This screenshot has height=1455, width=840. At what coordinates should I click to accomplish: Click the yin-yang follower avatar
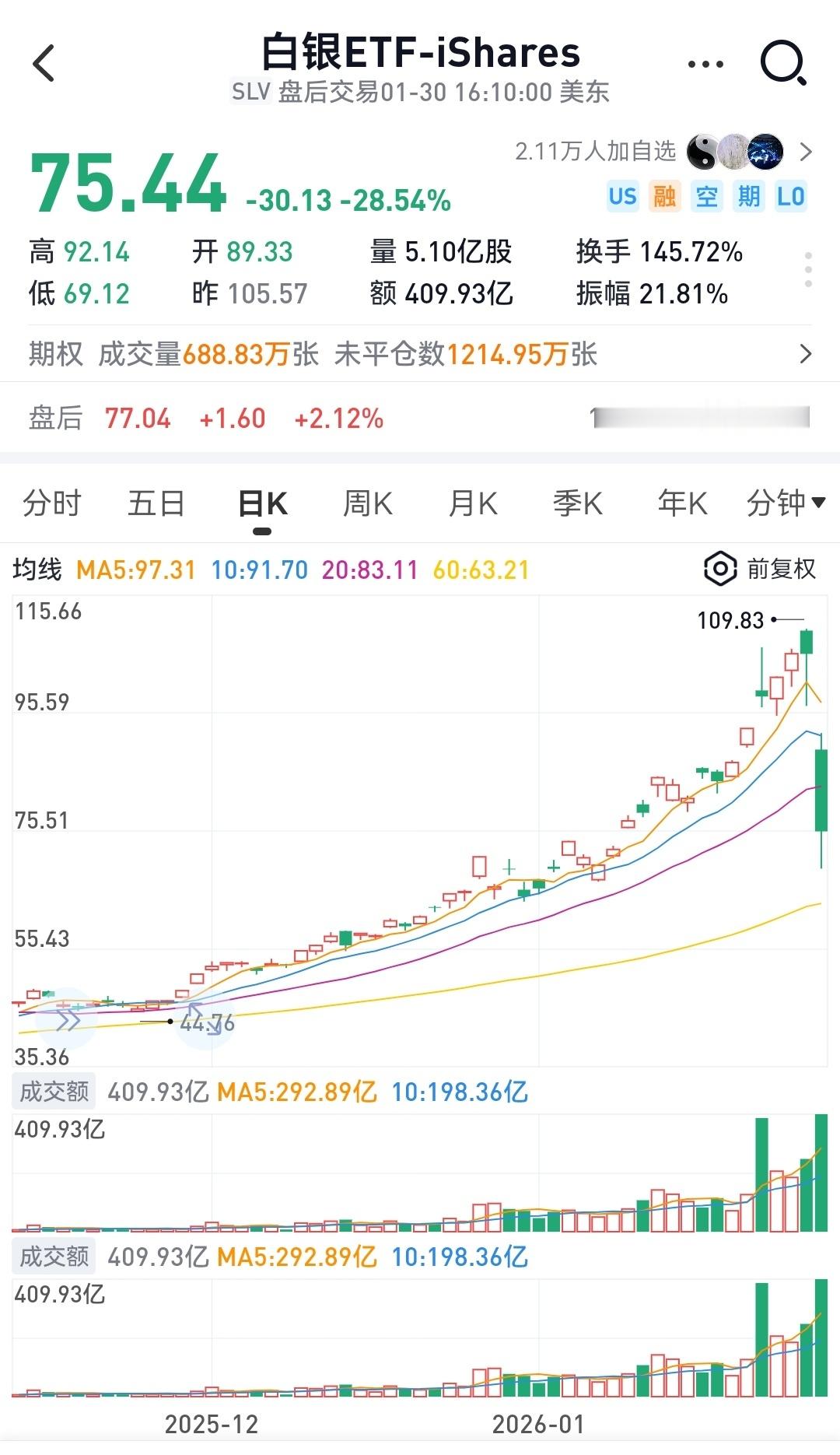point(702,149)
